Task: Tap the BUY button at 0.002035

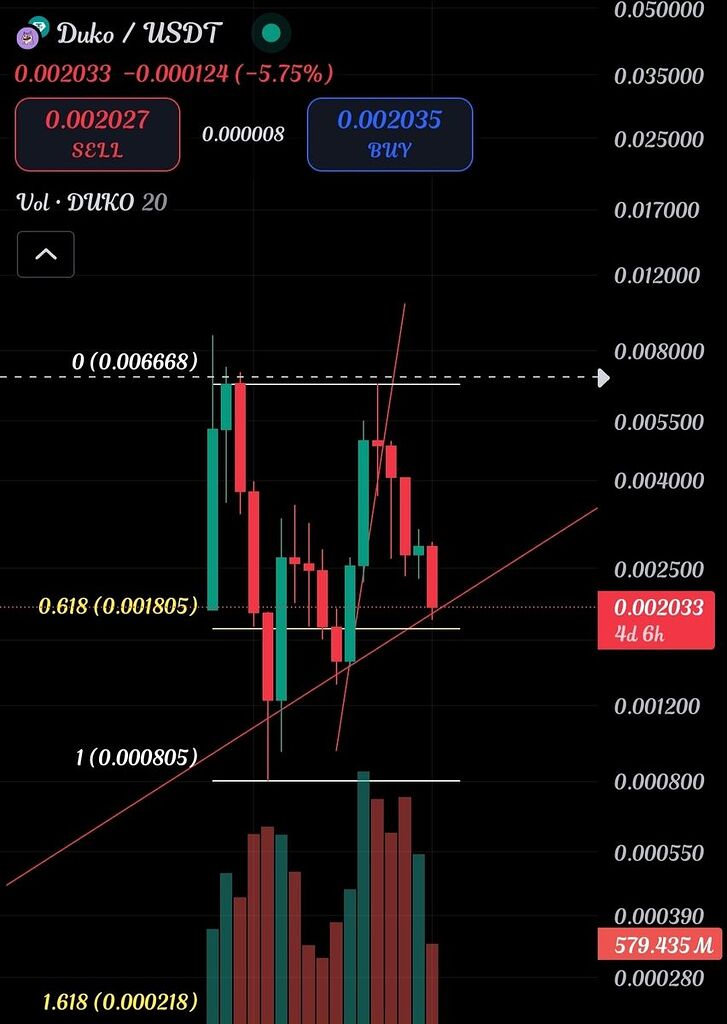Action: click(x=389, y=134)
